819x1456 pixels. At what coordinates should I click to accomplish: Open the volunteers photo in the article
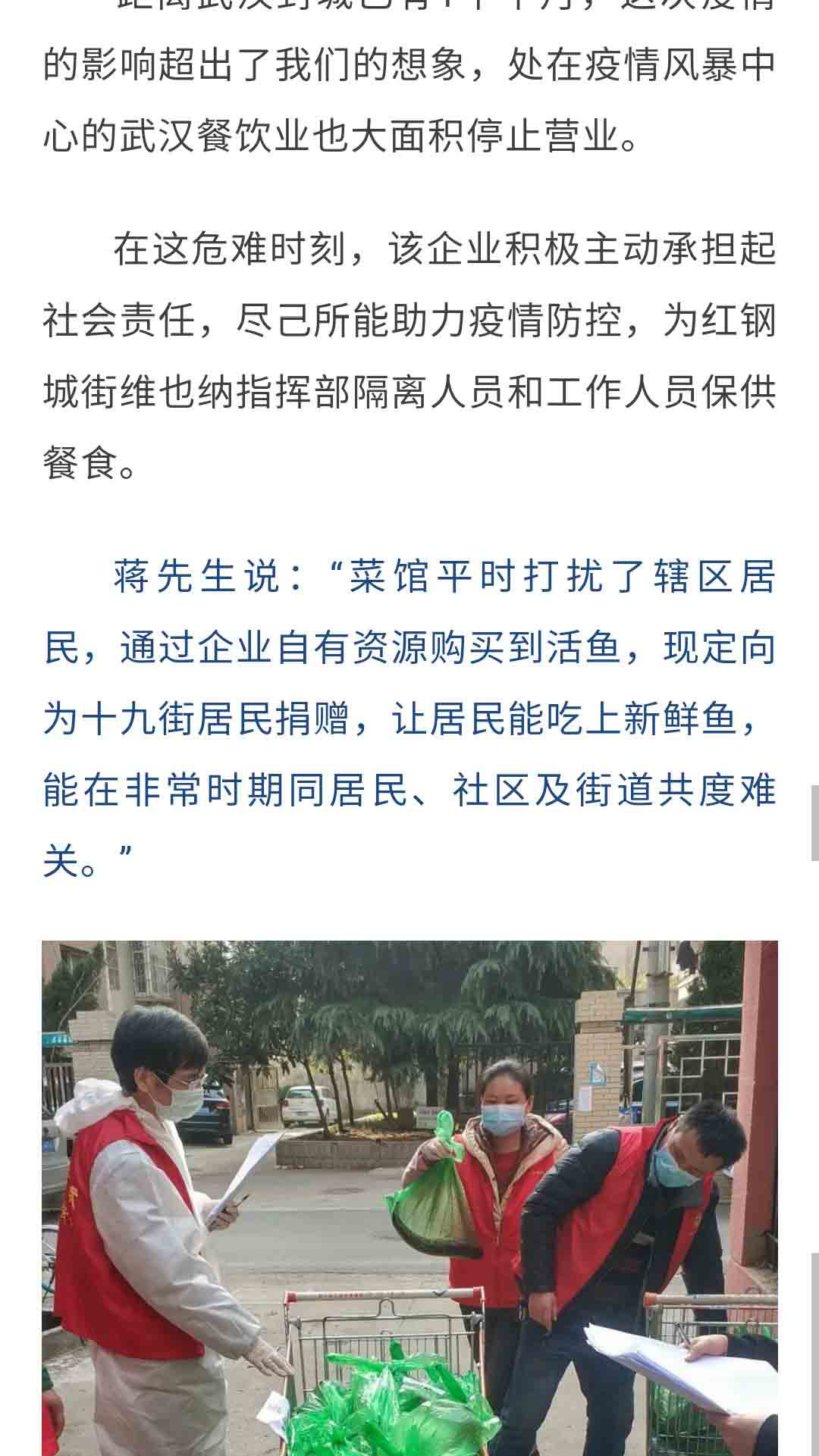click(x=409, y=1198)
